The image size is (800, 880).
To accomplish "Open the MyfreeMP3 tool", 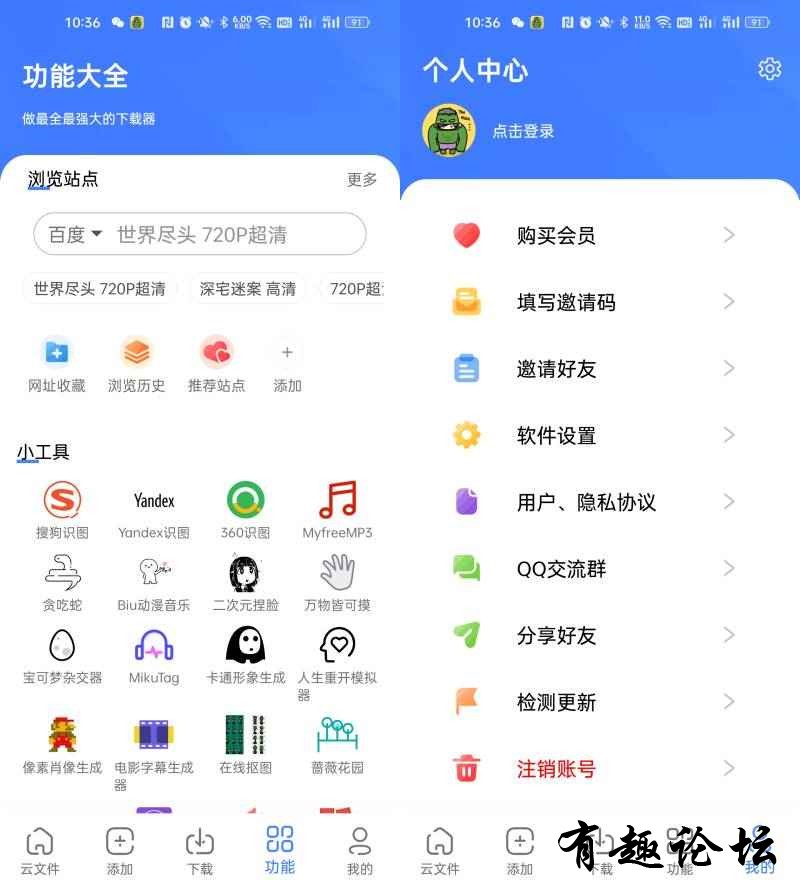I will [x=337, y=509].
